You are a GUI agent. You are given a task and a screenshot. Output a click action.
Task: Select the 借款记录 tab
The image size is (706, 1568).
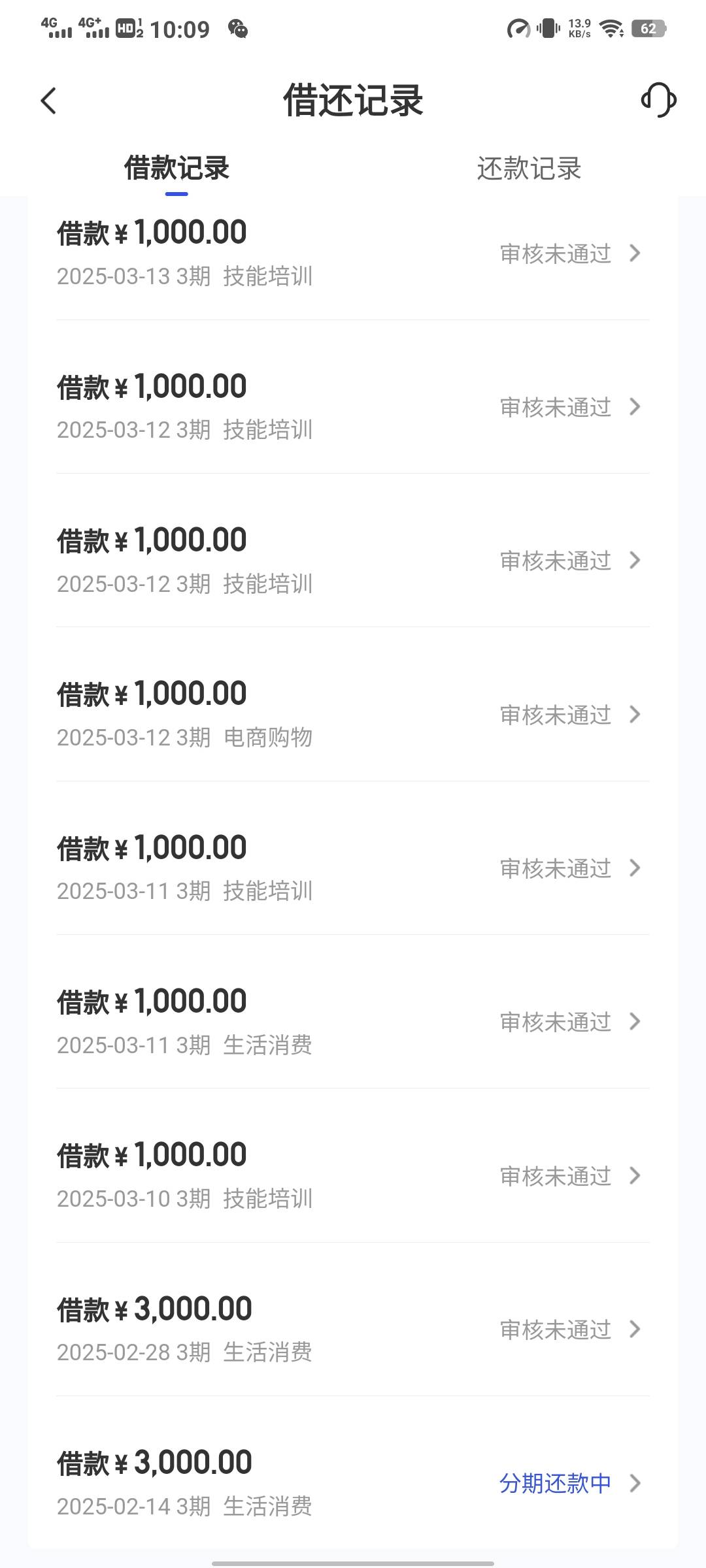(x=176, y=169)
